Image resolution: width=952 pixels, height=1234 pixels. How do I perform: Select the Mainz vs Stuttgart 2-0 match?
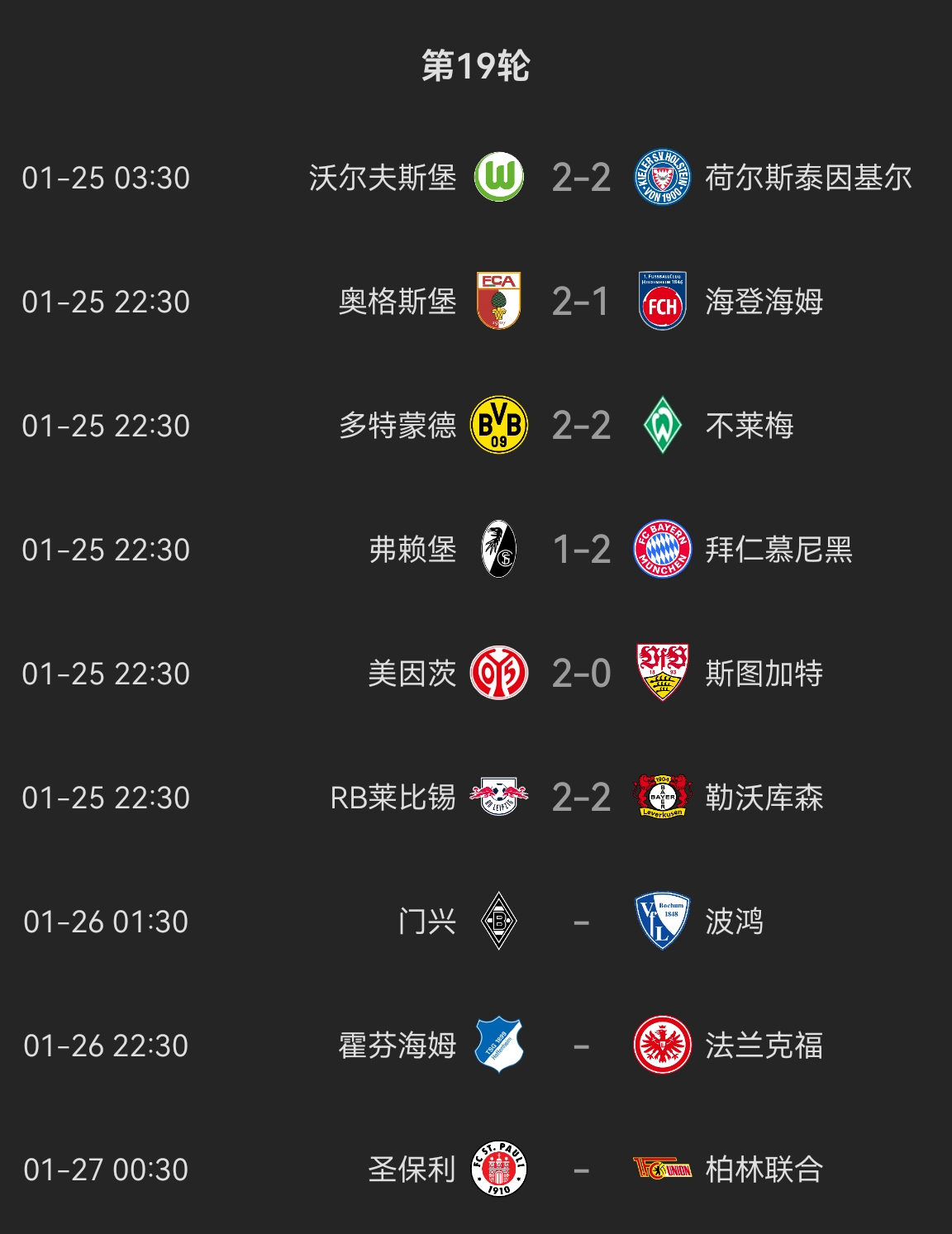581,674
